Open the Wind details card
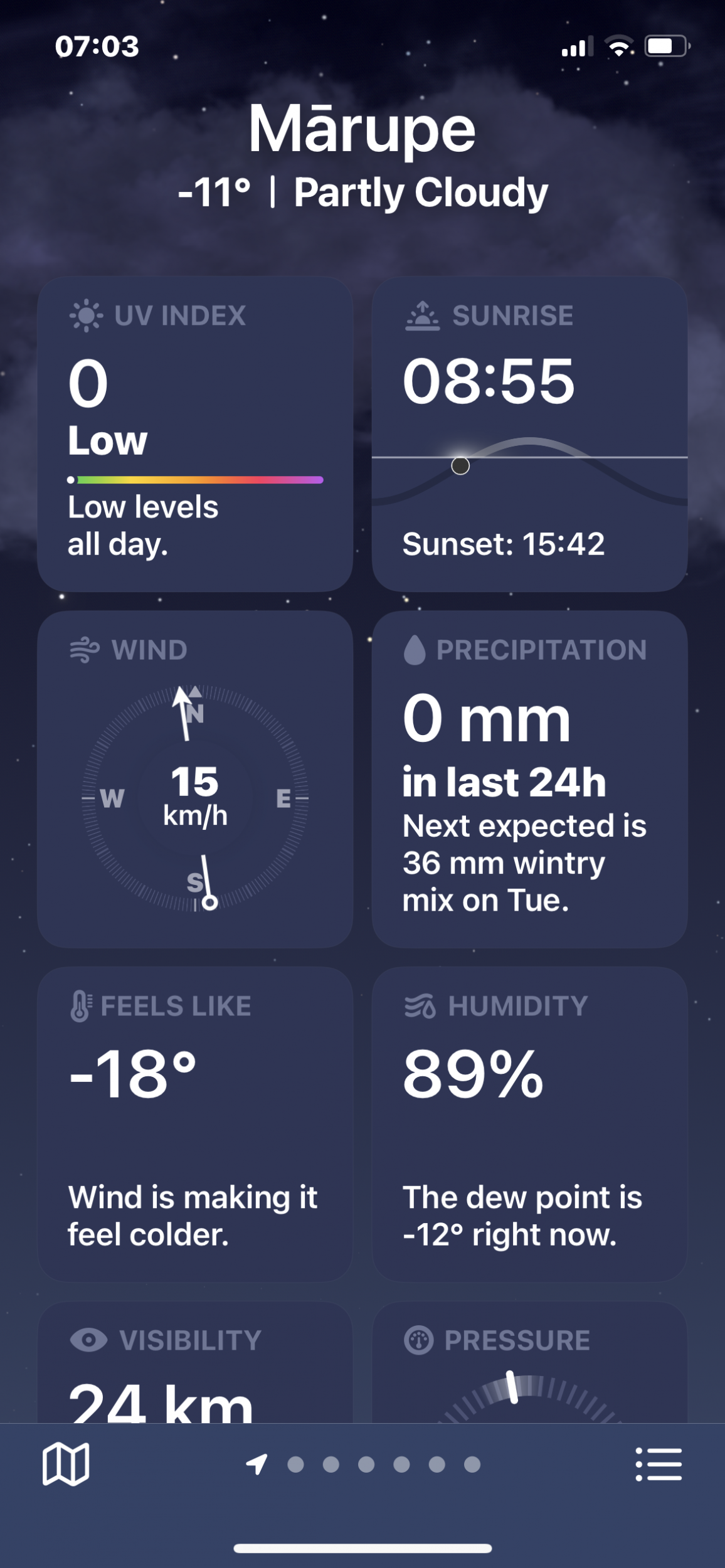This screenshot has height=1568, width=725. 194,779
